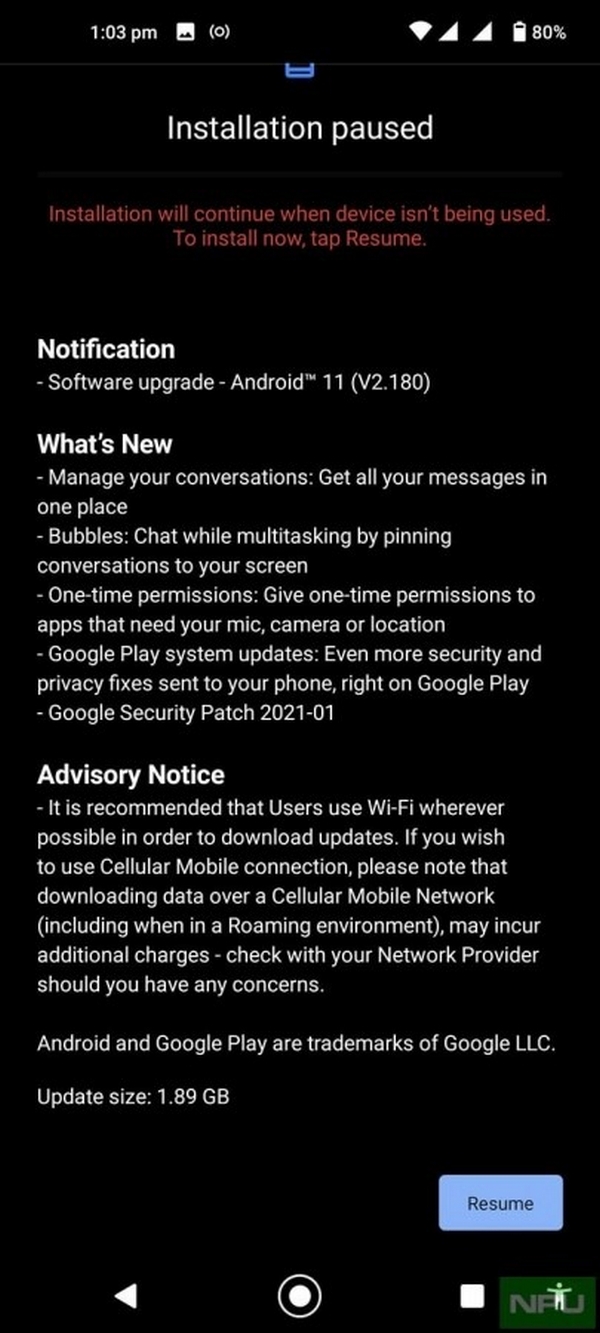Return to the home screen
Screen dimensions: 600x1333
coord(299,1296)
